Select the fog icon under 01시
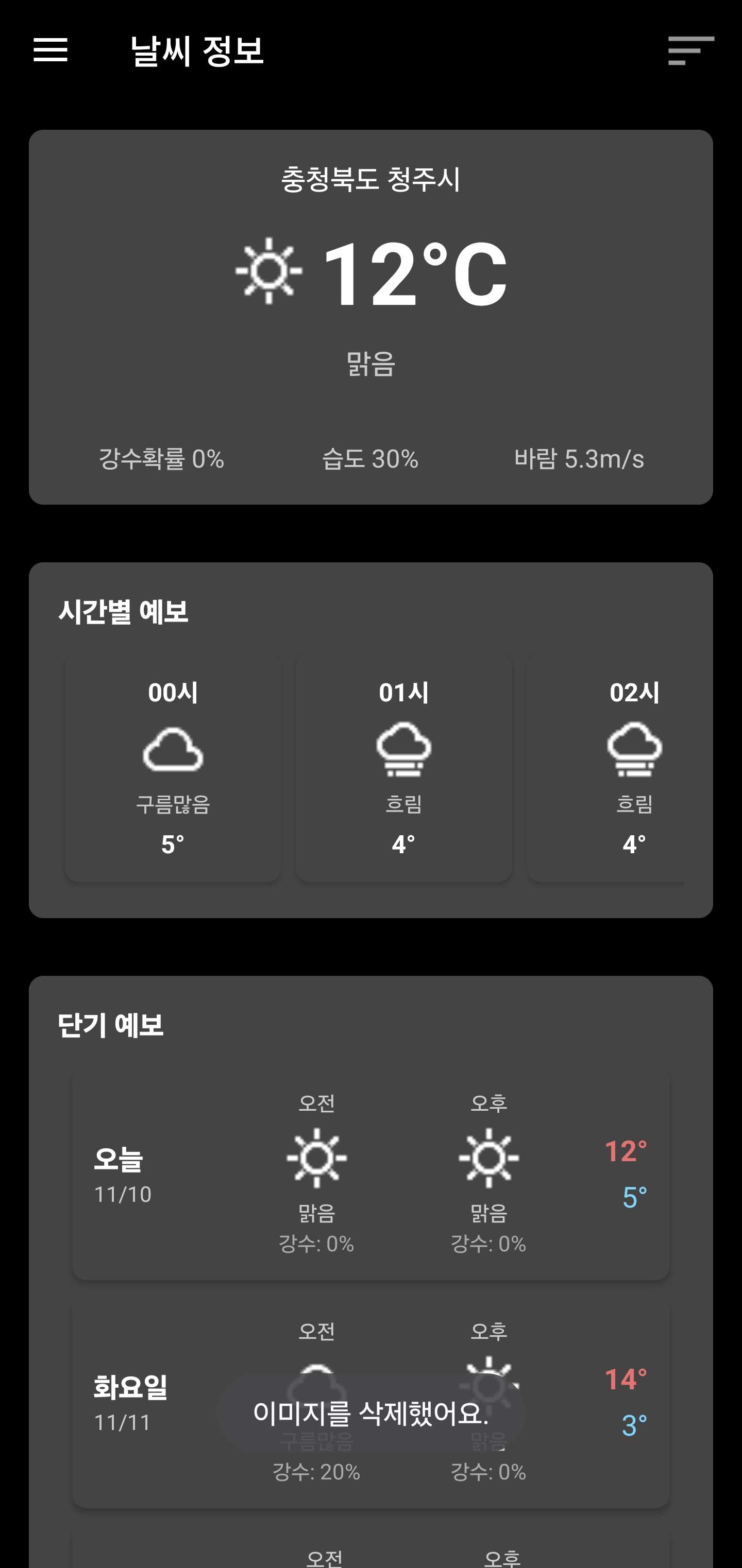742x1568 pixels. coord(404,750)
